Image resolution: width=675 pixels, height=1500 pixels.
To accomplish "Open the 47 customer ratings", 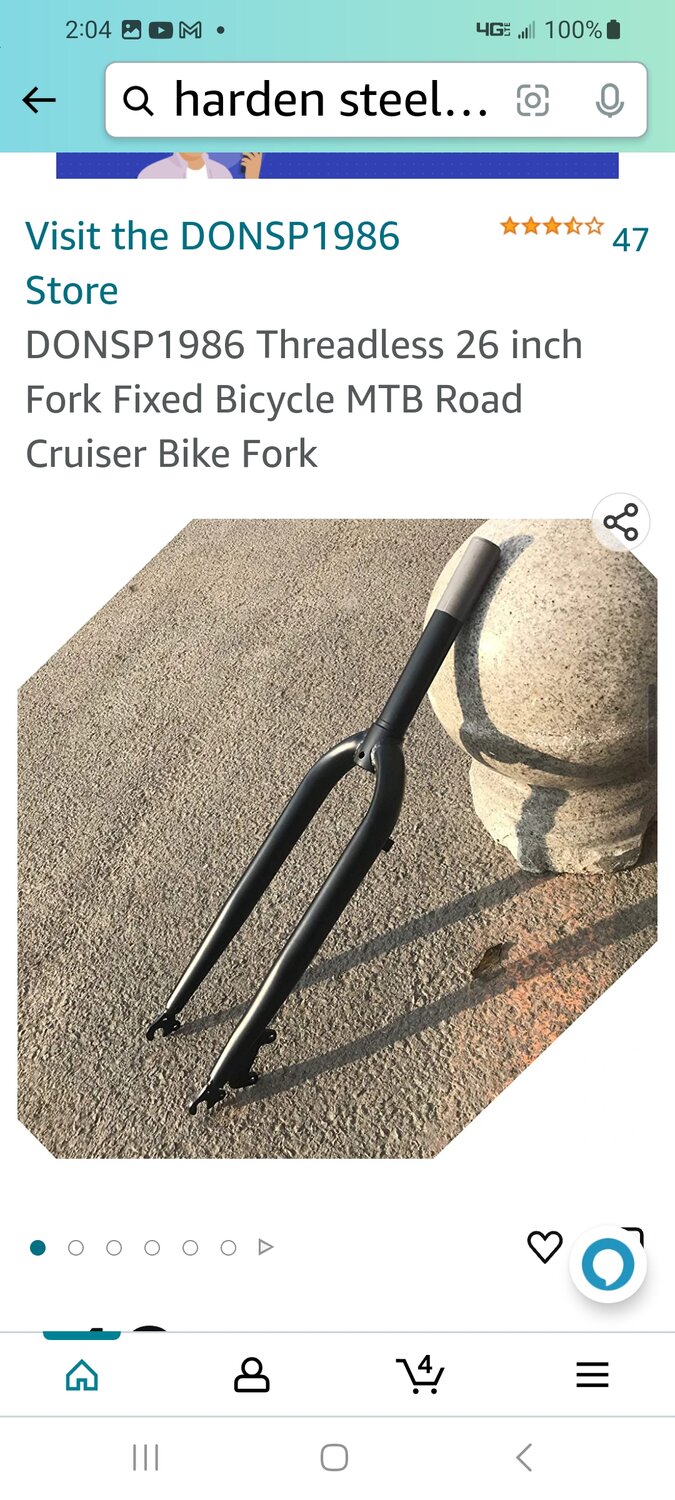I will click(630, 239).
